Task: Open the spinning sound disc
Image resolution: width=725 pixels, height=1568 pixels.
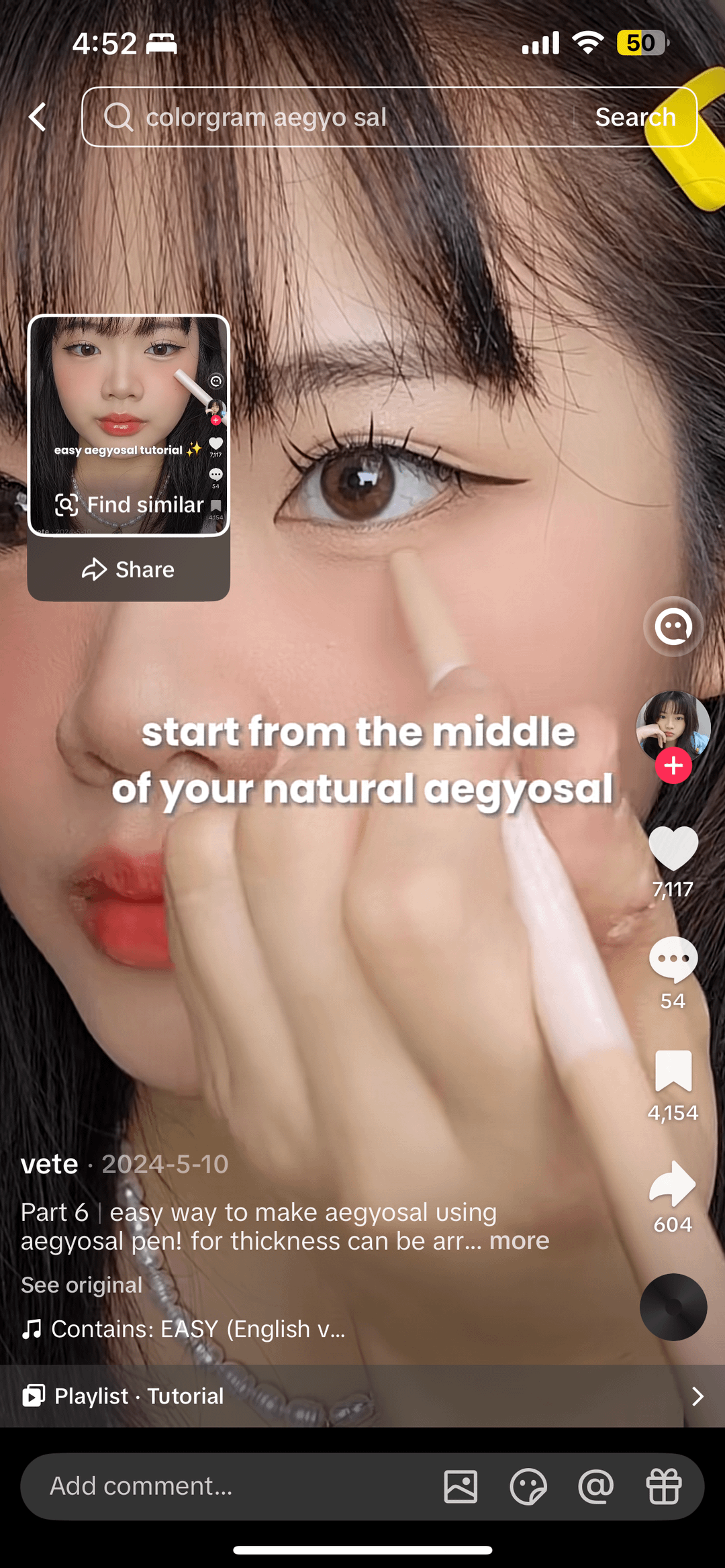Action: point(673,1307)
